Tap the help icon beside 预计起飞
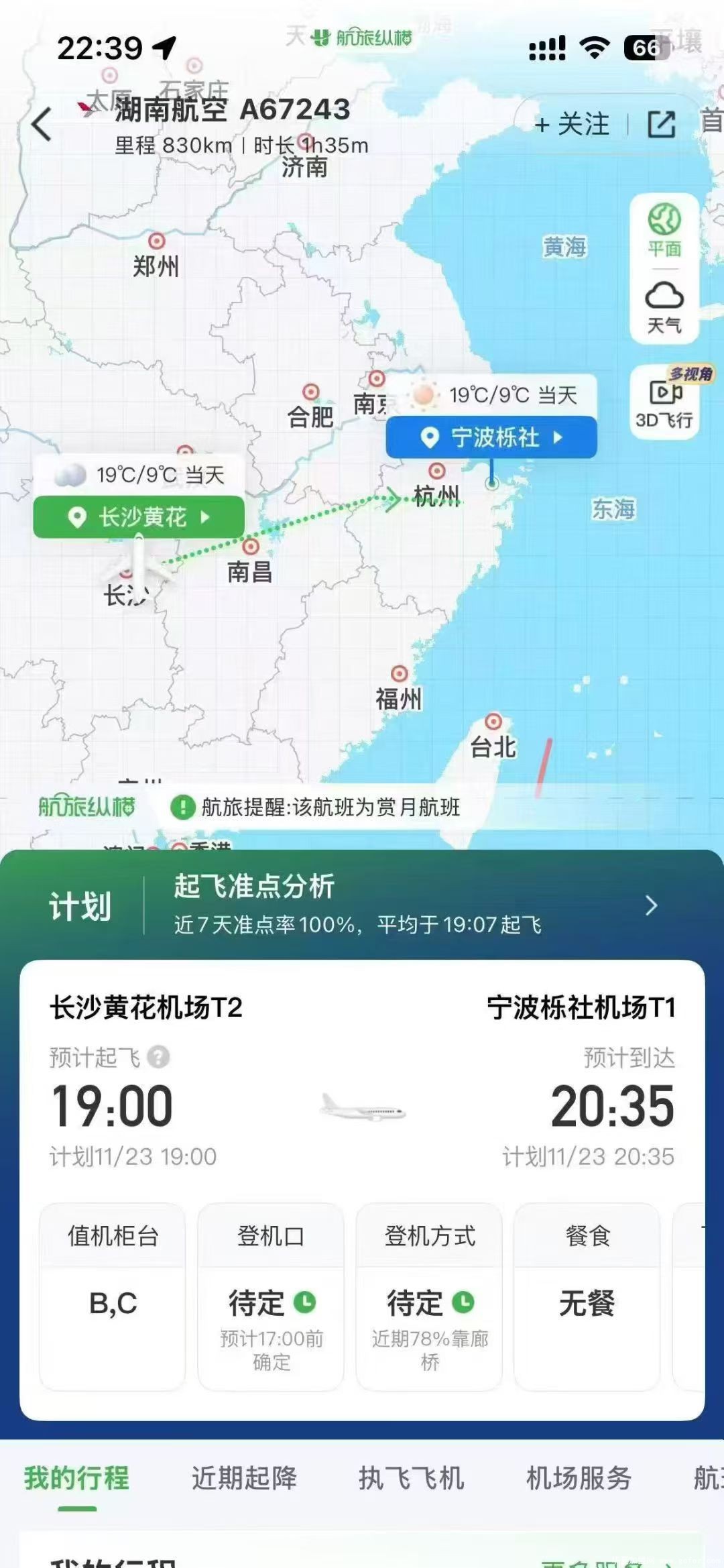This screenshot has height=1568, width=724. point(159,1058)
